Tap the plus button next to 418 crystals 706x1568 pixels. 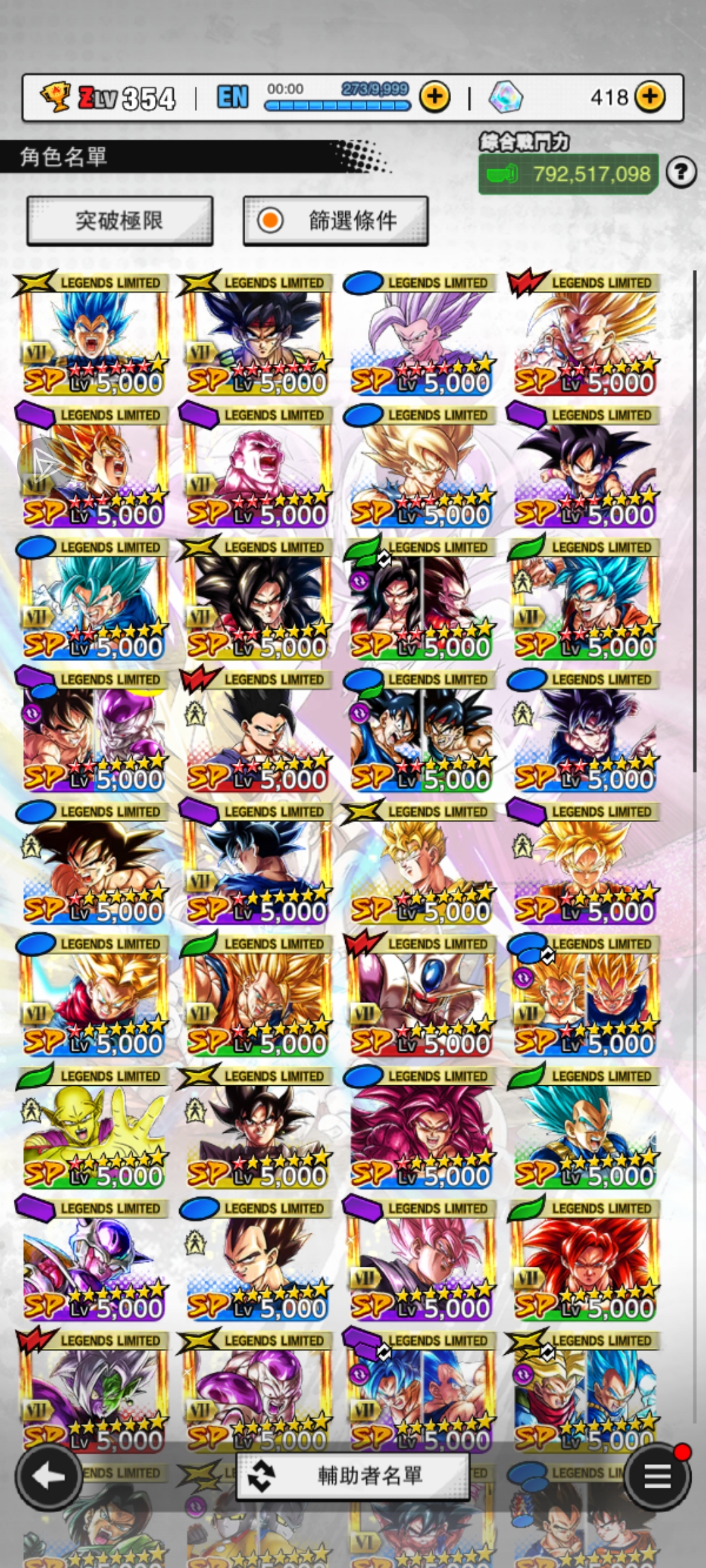(649, 97)
